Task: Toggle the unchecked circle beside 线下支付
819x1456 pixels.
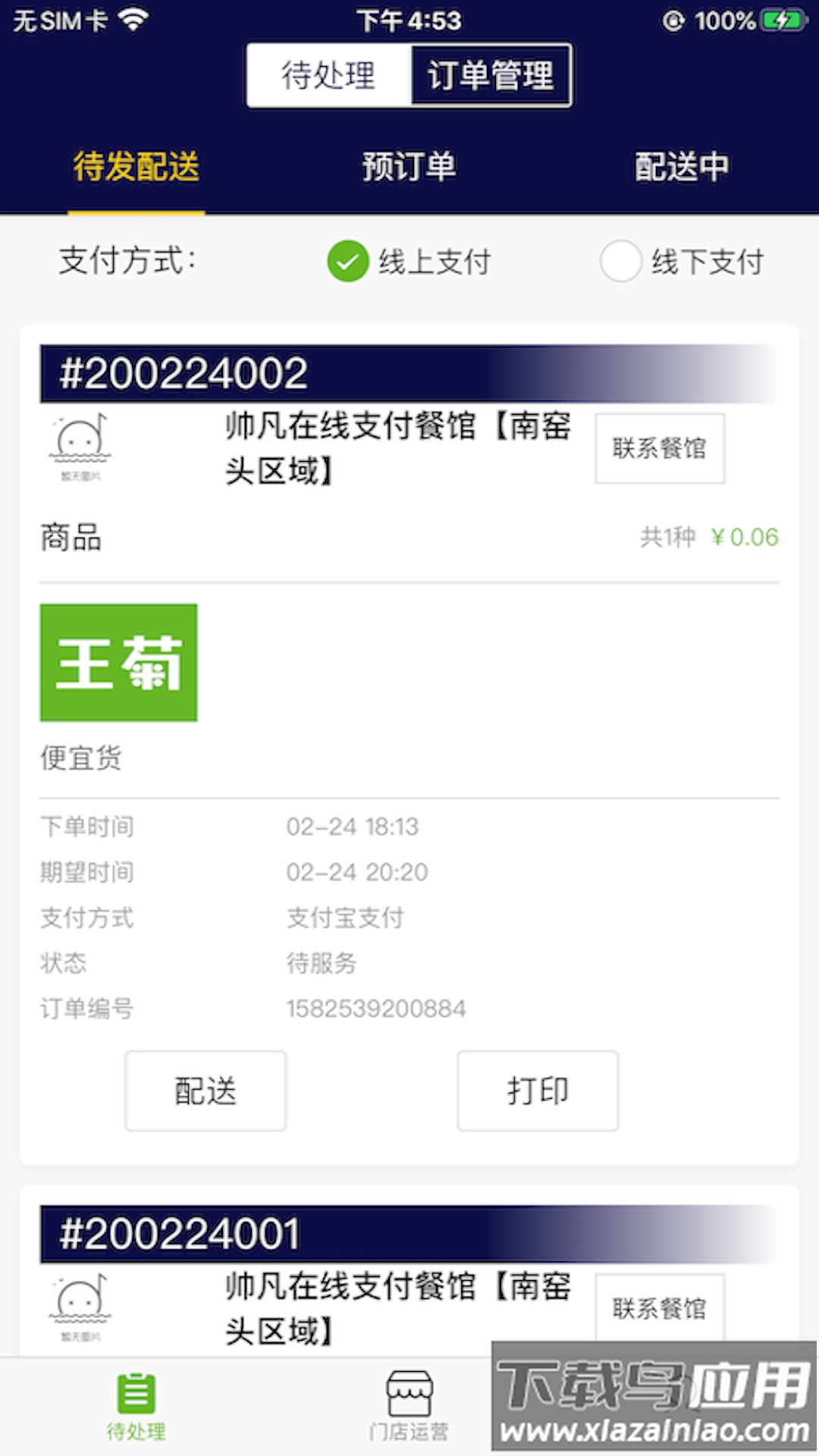Action: 621,262
